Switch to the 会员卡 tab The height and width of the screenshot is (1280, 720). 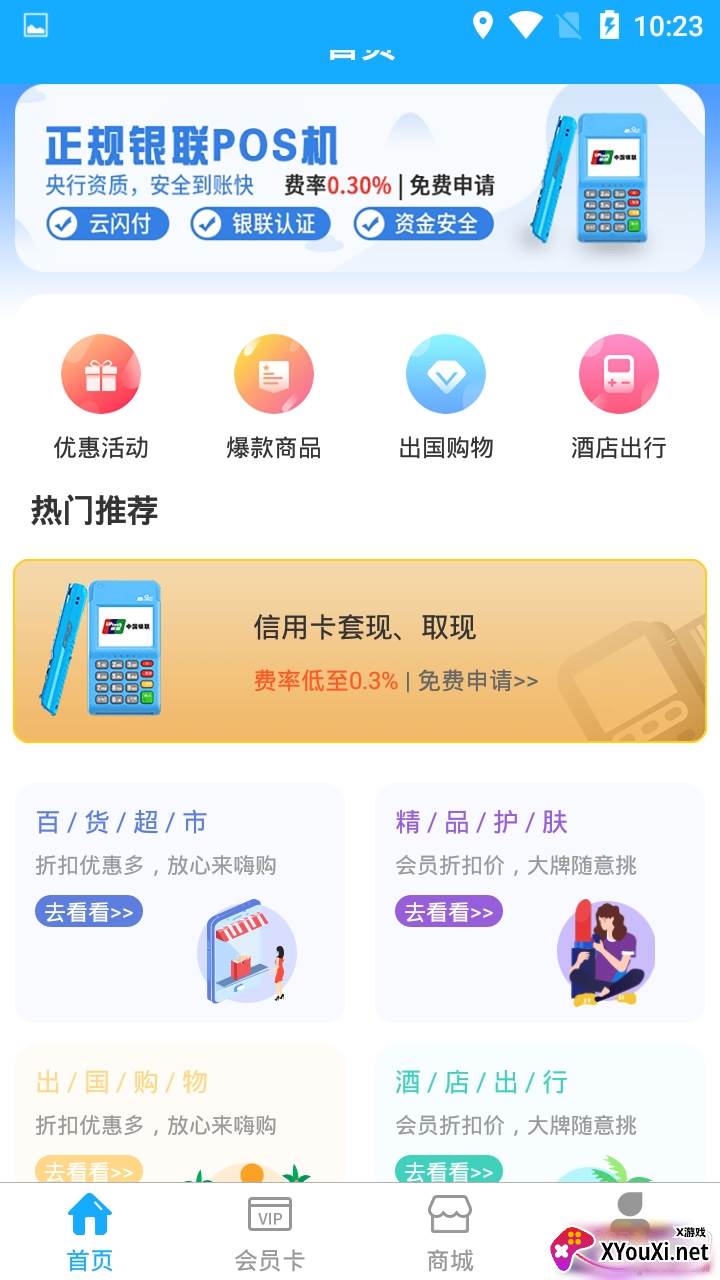tap(269, 1232)
